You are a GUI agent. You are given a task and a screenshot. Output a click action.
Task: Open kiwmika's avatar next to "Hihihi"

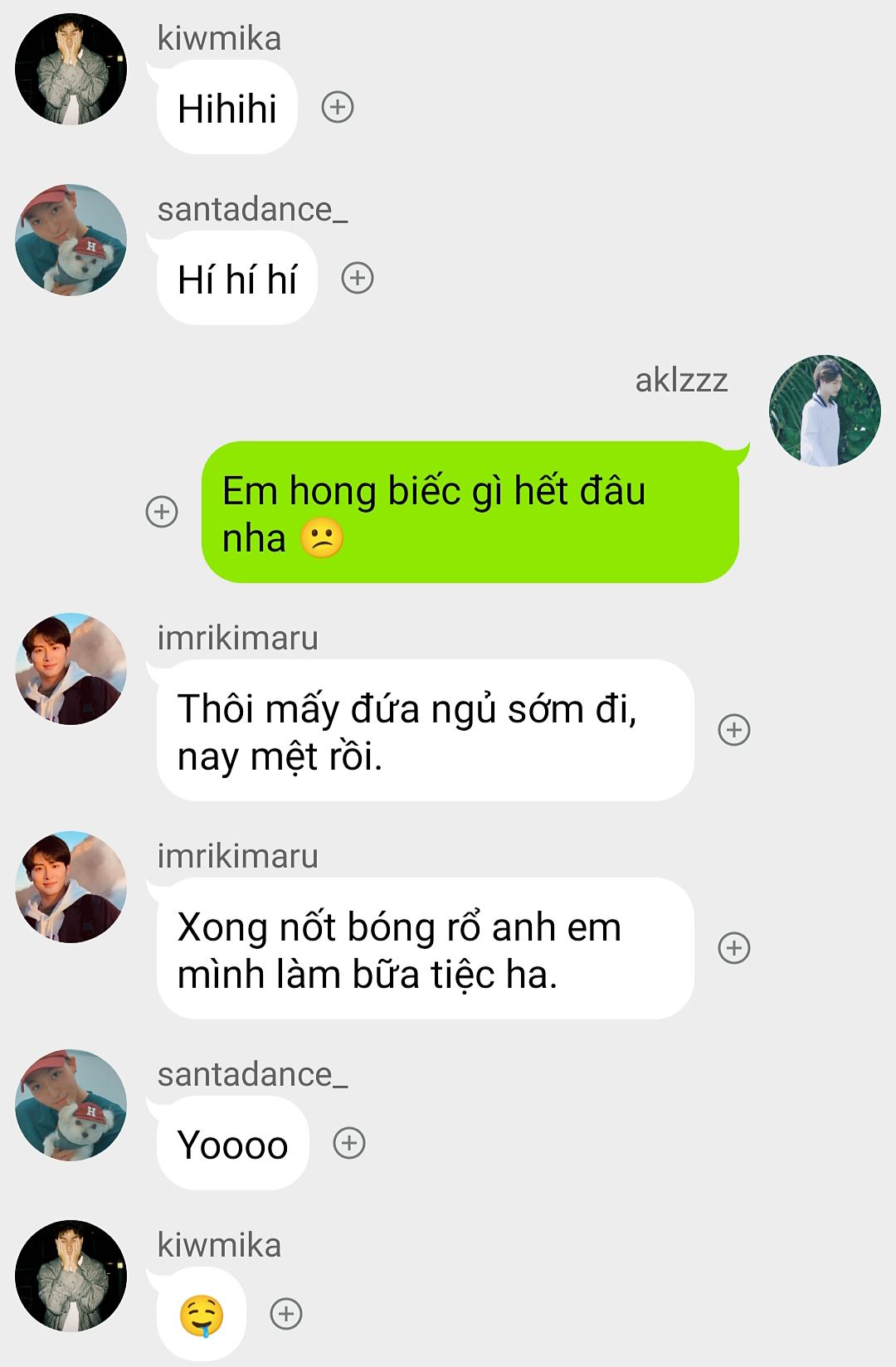click(x=71, y=69)
